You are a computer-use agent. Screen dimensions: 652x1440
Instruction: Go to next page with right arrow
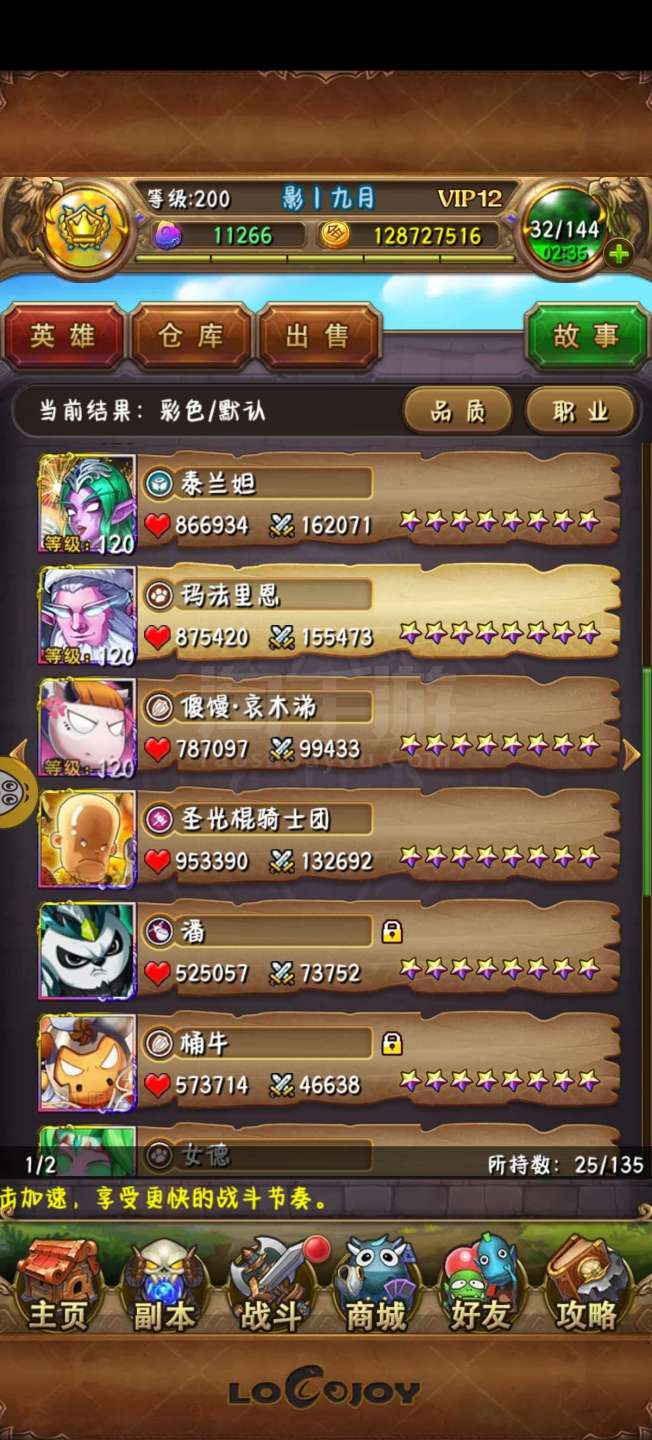click(x=631, y=755)
